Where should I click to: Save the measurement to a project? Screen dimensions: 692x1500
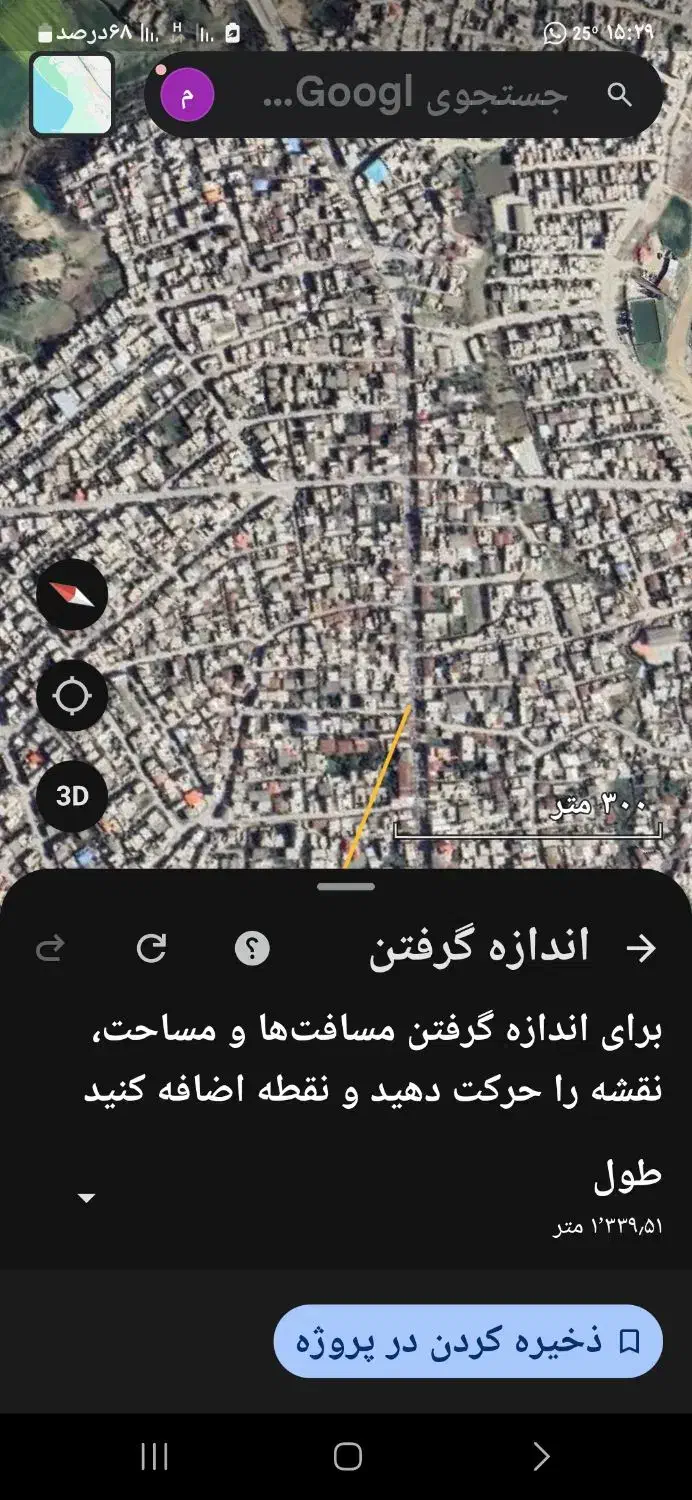tap(468, 1341)
